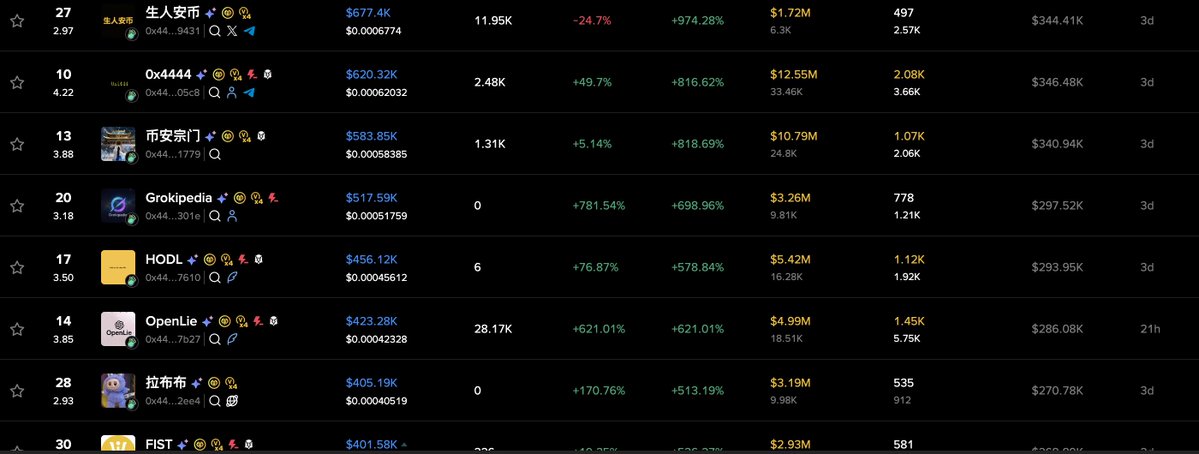Tap the search icon under OpenLie

click(215, 340)
